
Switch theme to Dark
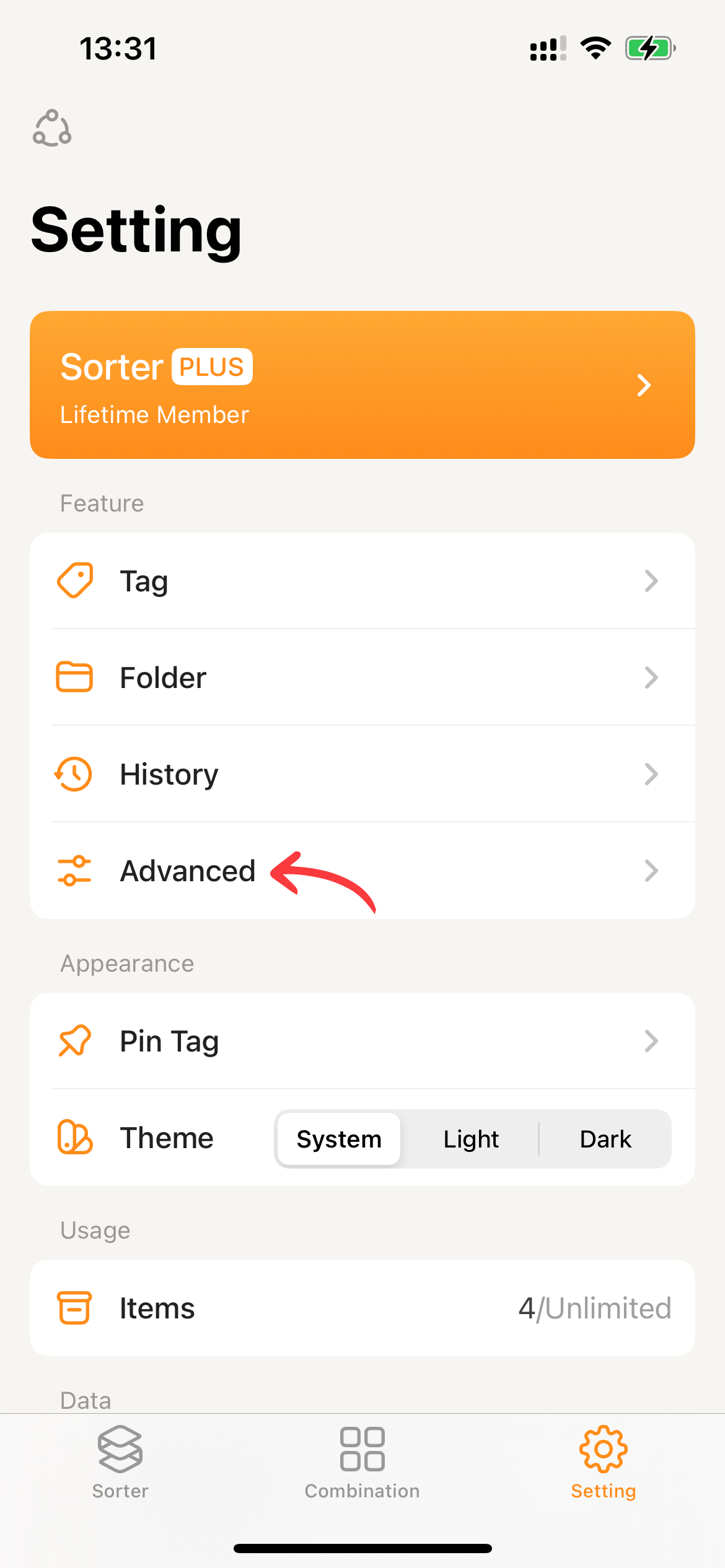pyautogui.click(x=605, y=1139)
